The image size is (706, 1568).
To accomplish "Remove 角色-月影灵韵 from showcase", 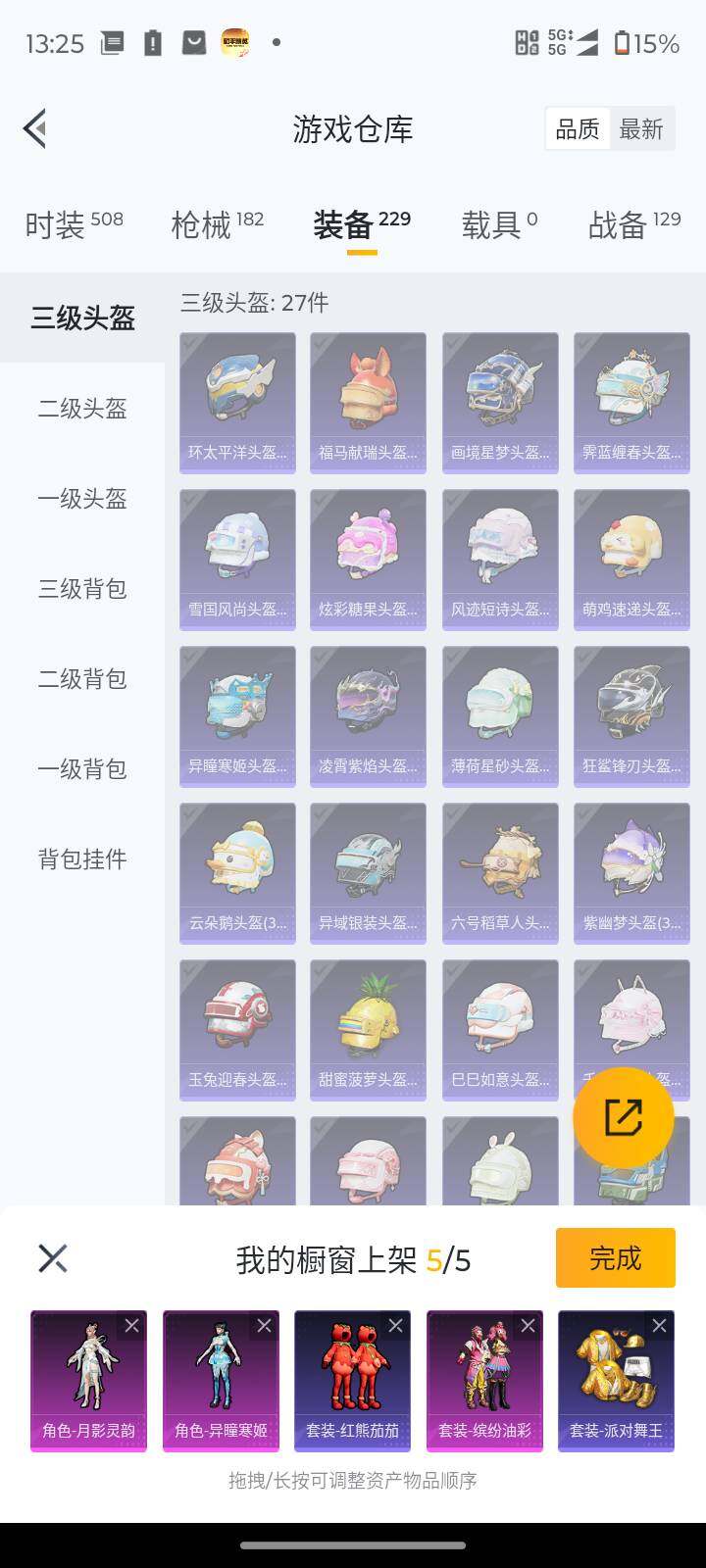I will click(131, 1326).
